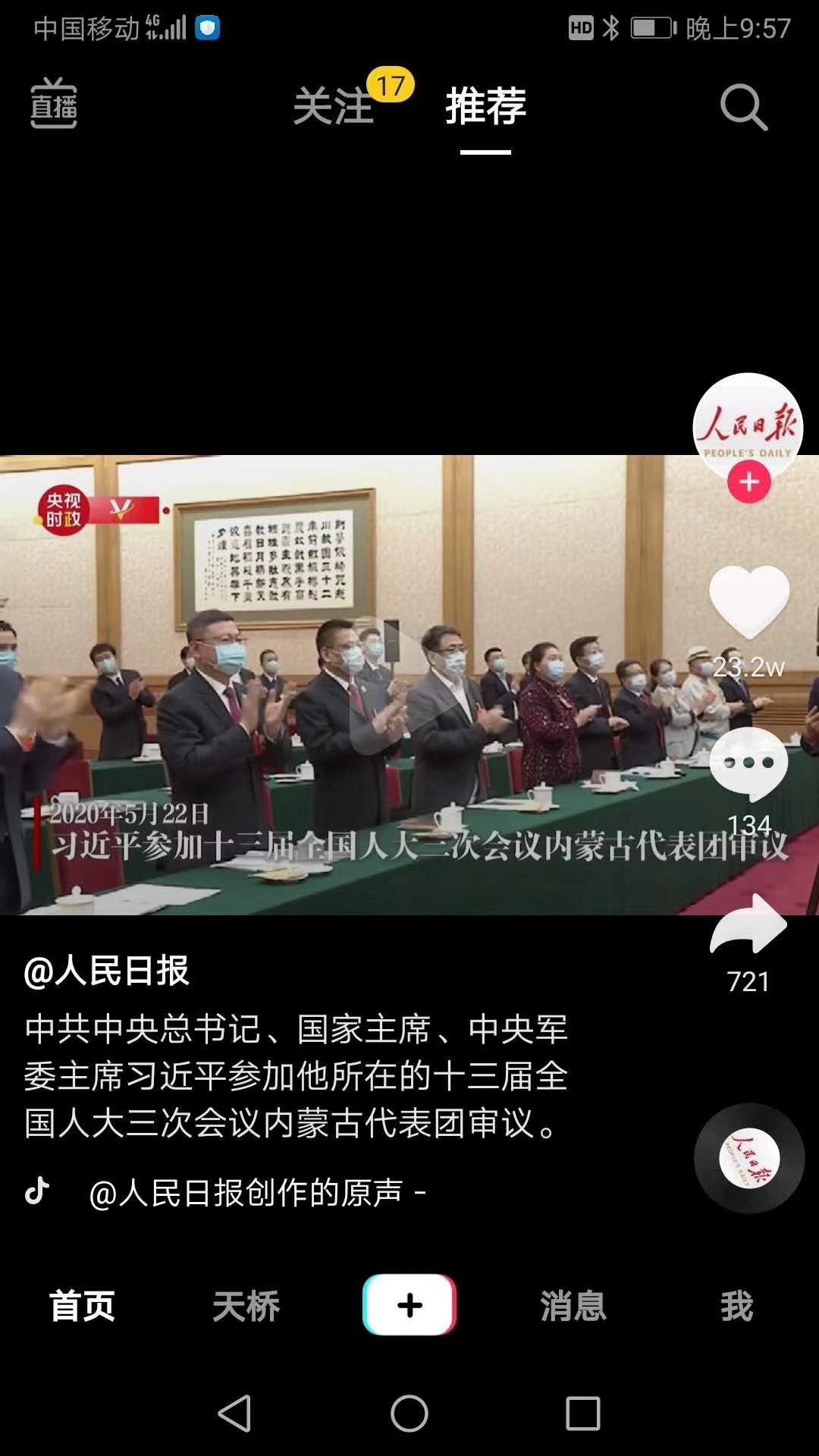Open the 人民日报 profile avatar
The height and width of the screenshot is (1456, 819).
click(748, 425)
